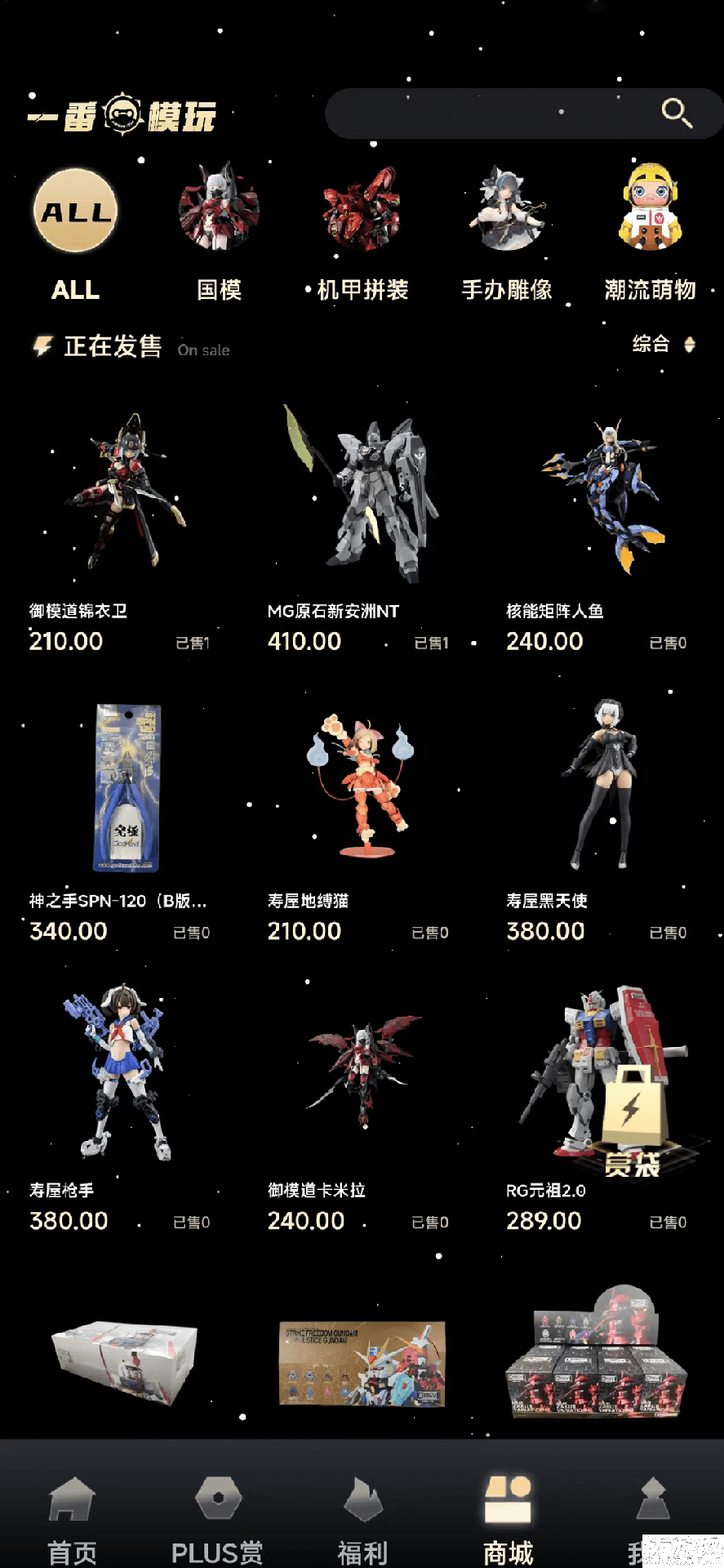Open the 福利 tab
724x1568 pixels.
[362, 1517]
